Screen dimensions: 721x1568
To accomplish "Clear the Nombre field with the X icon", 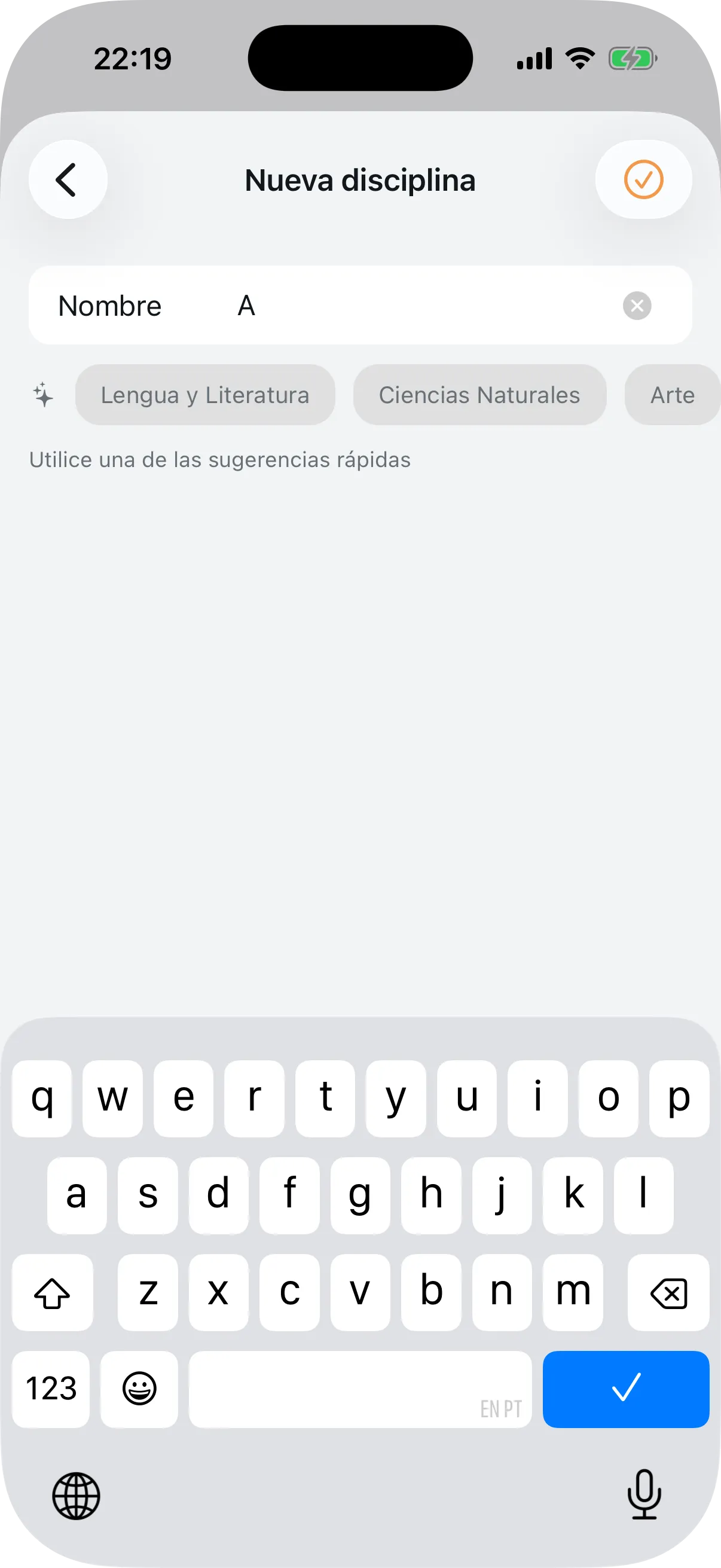I will coord(637,305).
